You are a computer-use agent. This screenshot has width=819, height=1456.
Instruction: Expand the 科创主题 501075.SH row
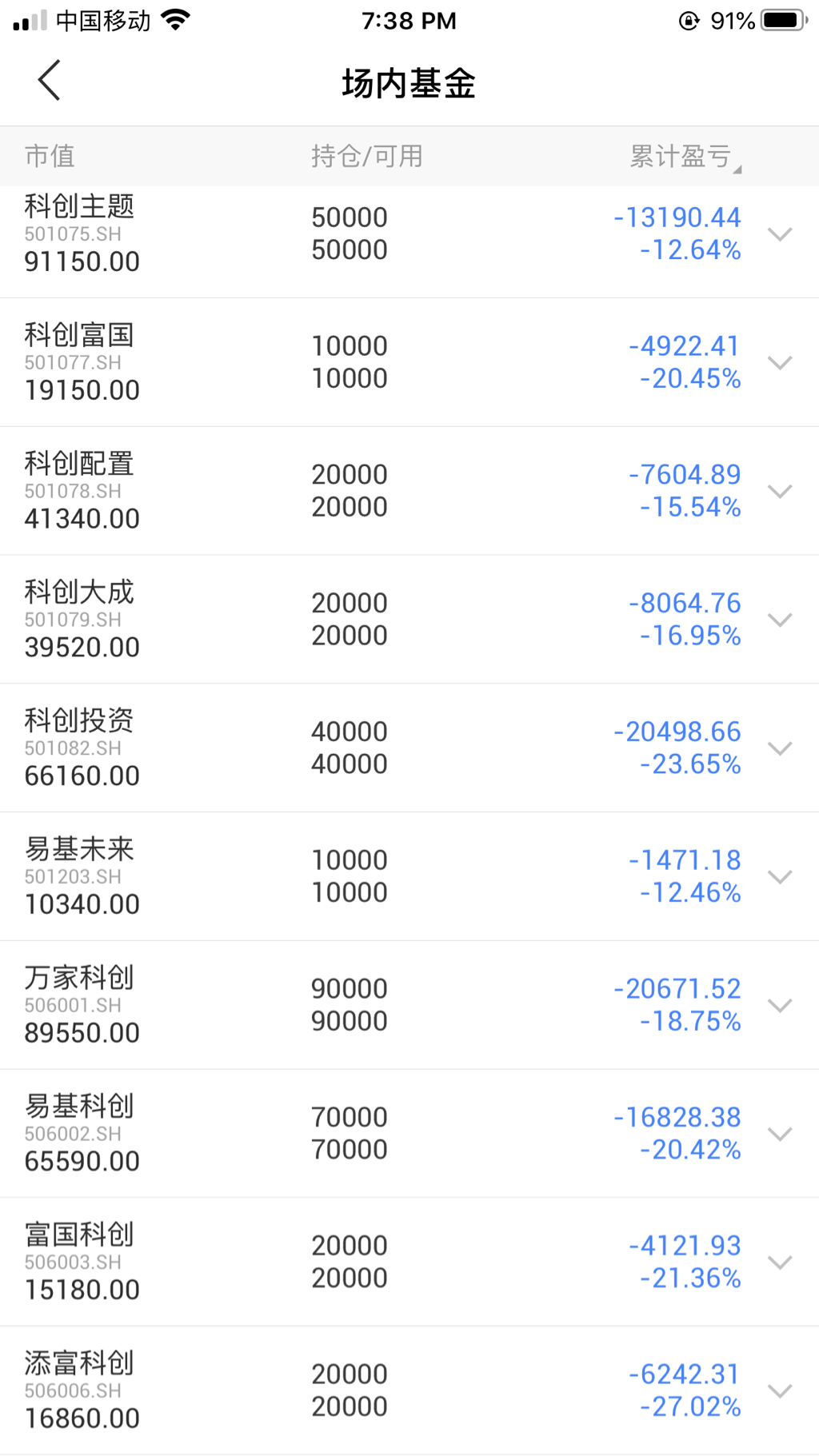point(779,234)
